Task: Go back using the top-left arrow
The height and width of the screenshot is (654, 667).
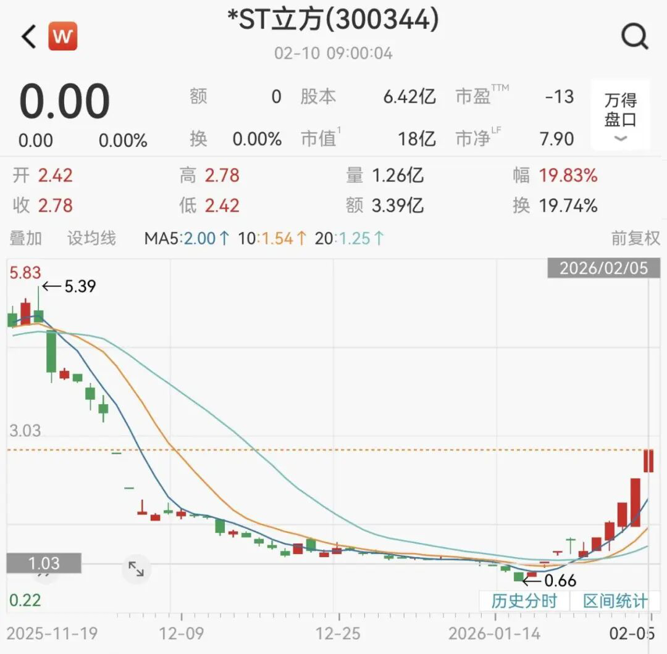Action: pos(29,37)
